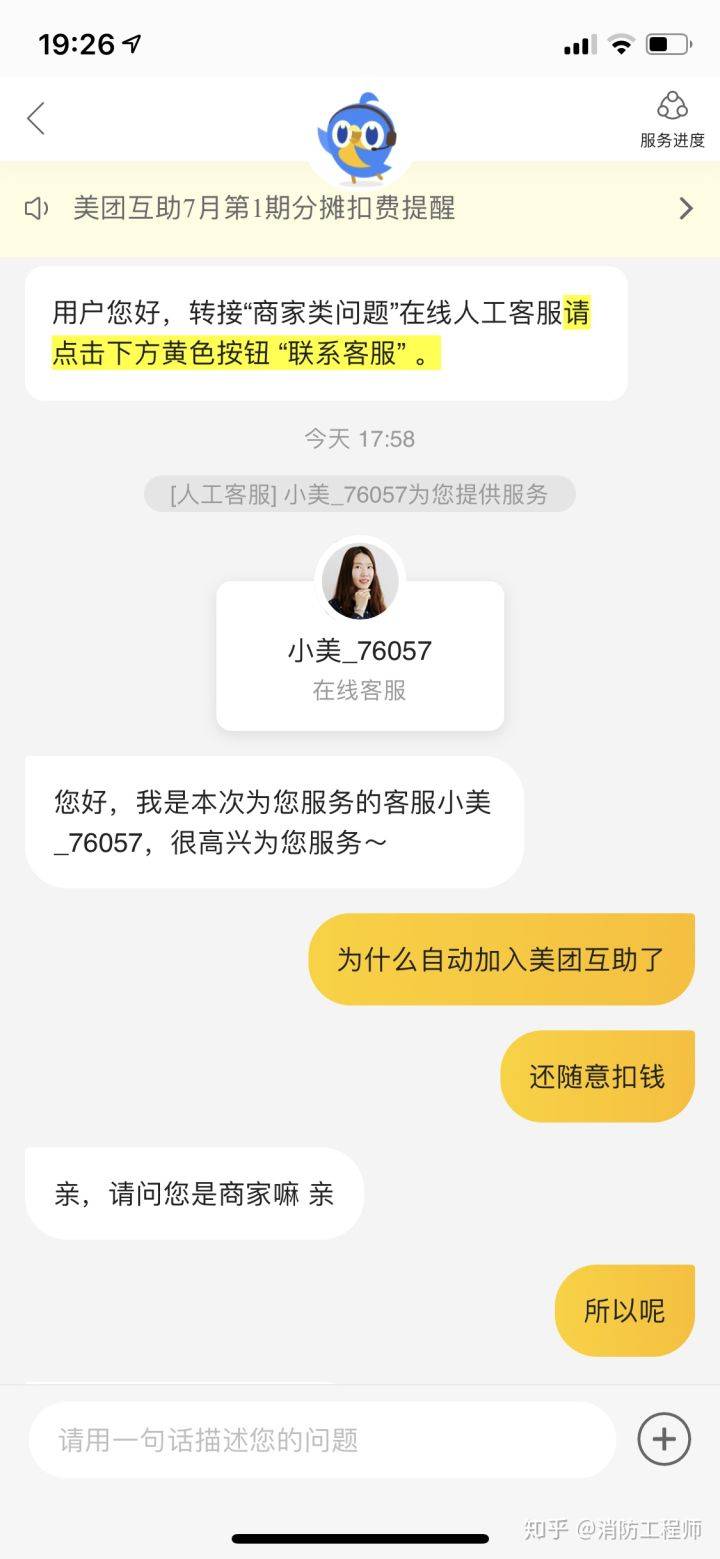Tap the Wi-Fi icon in the status bar
The width and height of the screenshot is (720, 1559).
coord(620,44)
